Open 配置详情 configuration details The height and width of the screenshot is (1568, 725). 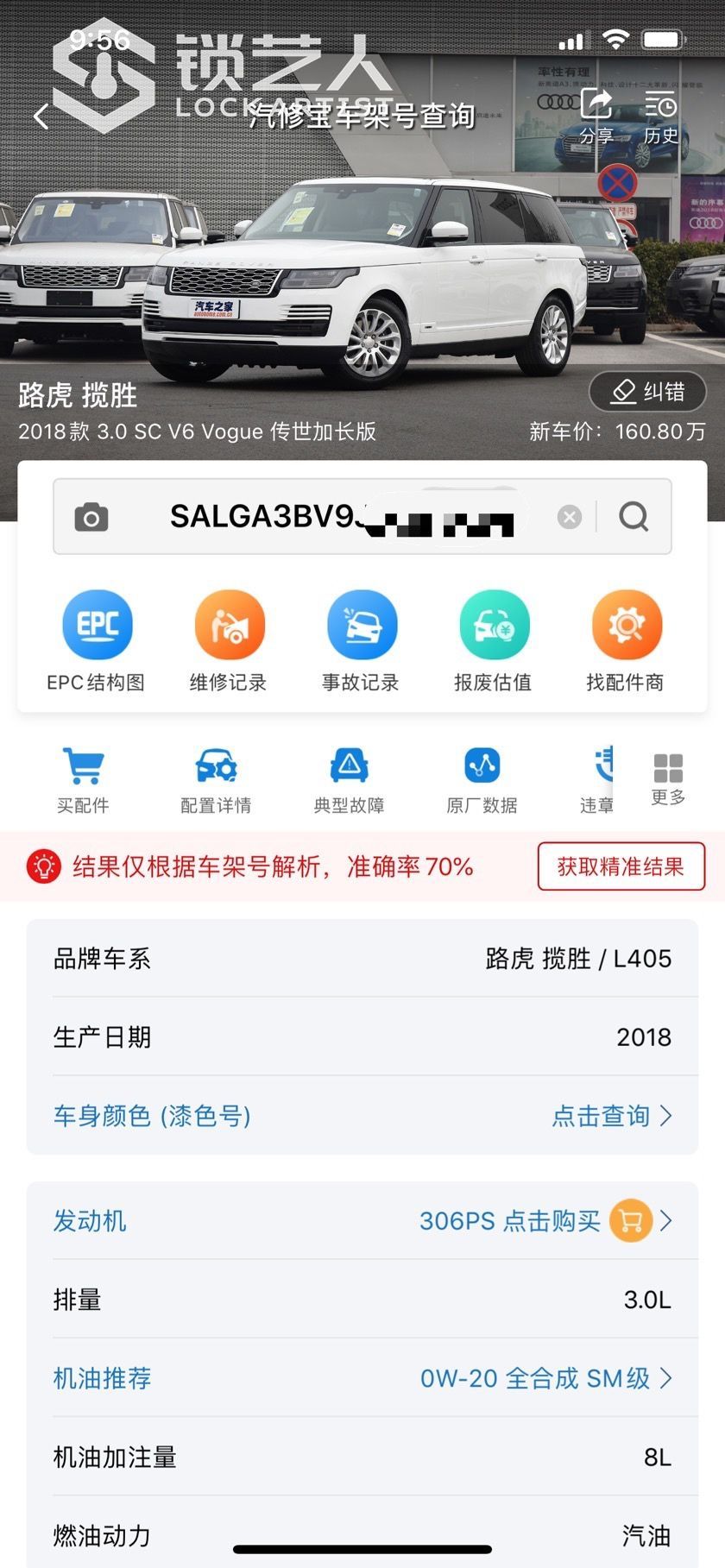(216, 779)
